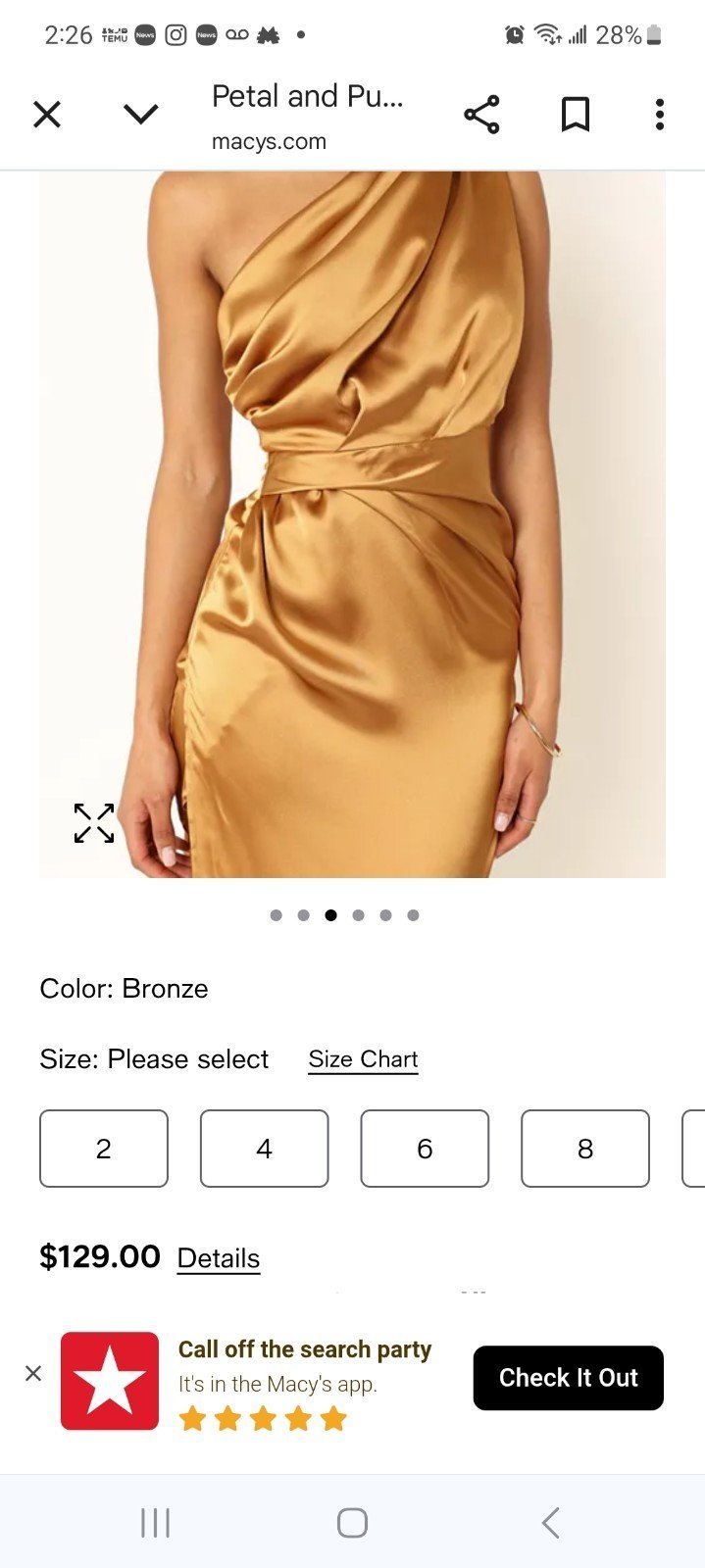Pick size 8
Viewport: 705px width, 1568px height.
point(585,1149)
